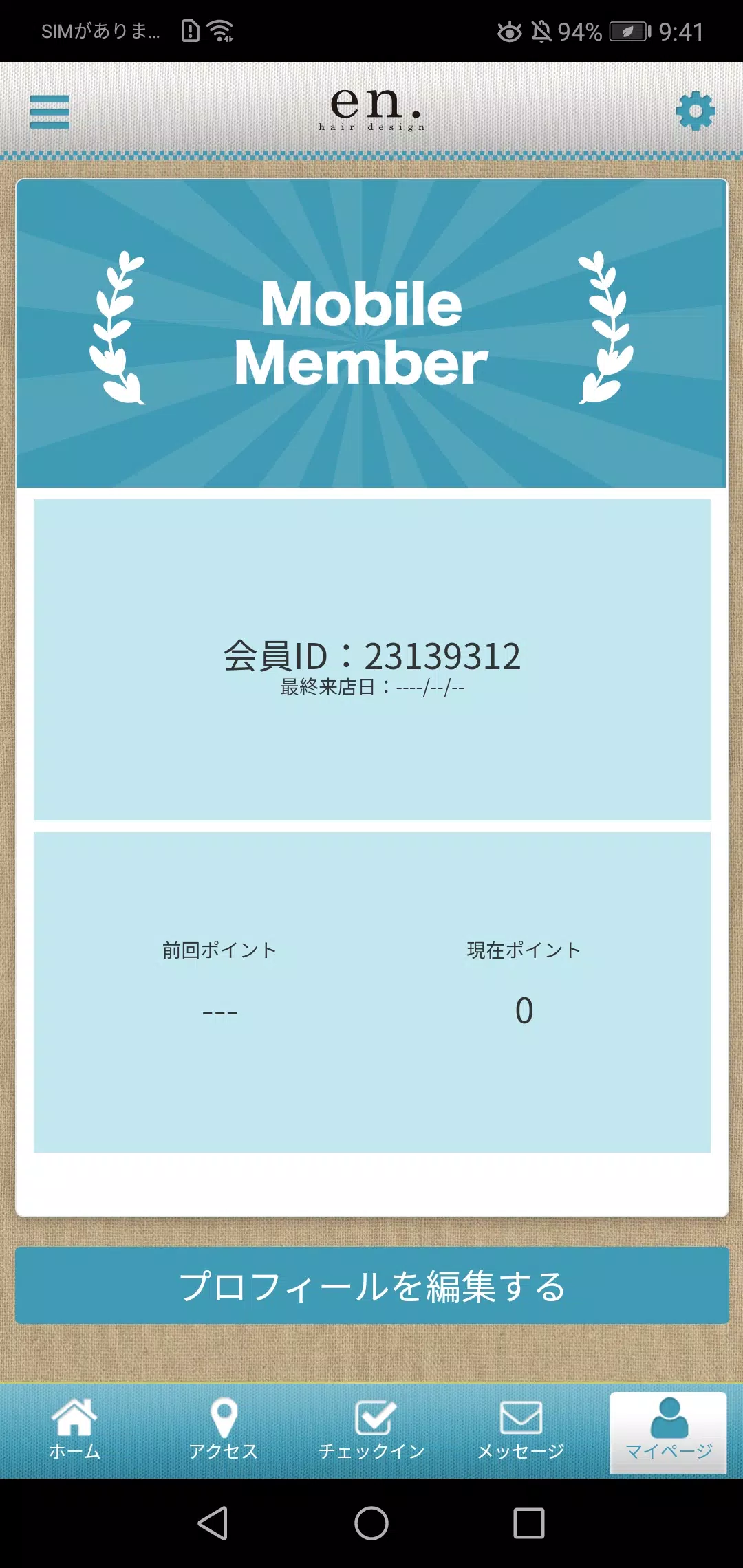Viewport: 743px width, 1568px height.
Task: Go to the チェックイン tab
Action: [x=371, y=1430]
